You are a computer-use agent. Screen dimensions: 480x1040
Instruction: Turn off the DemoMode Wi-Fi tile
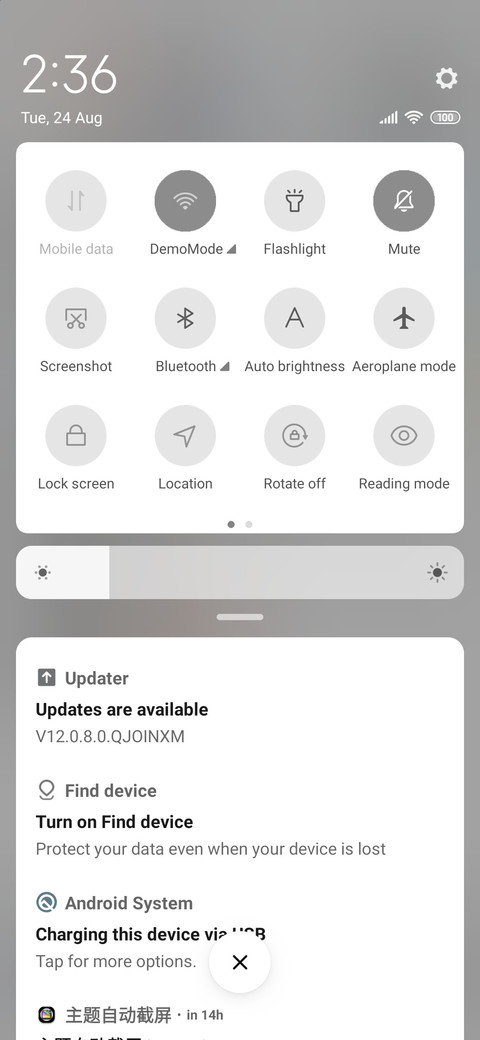coord(185,201)
